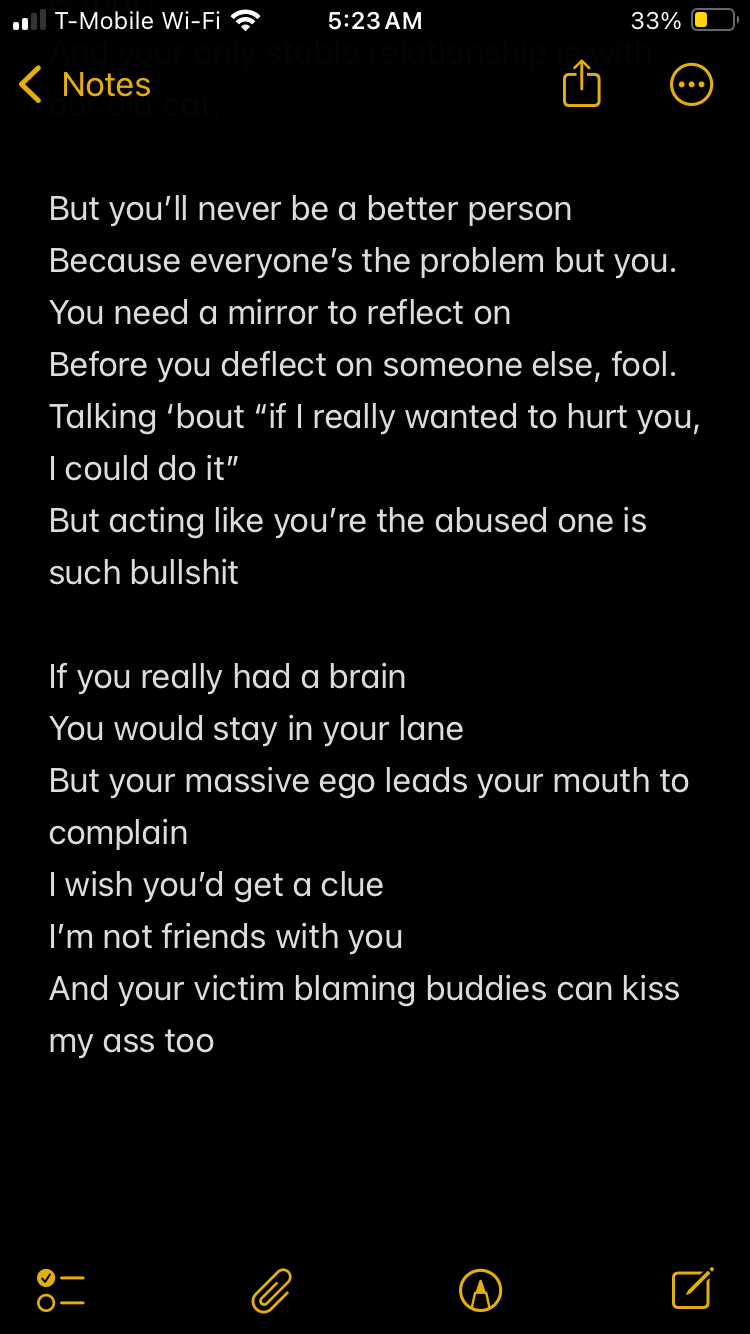This screenshot has width=750, height=1334.
Task: Add a checklist to the note
Action: coord(60,1290)
